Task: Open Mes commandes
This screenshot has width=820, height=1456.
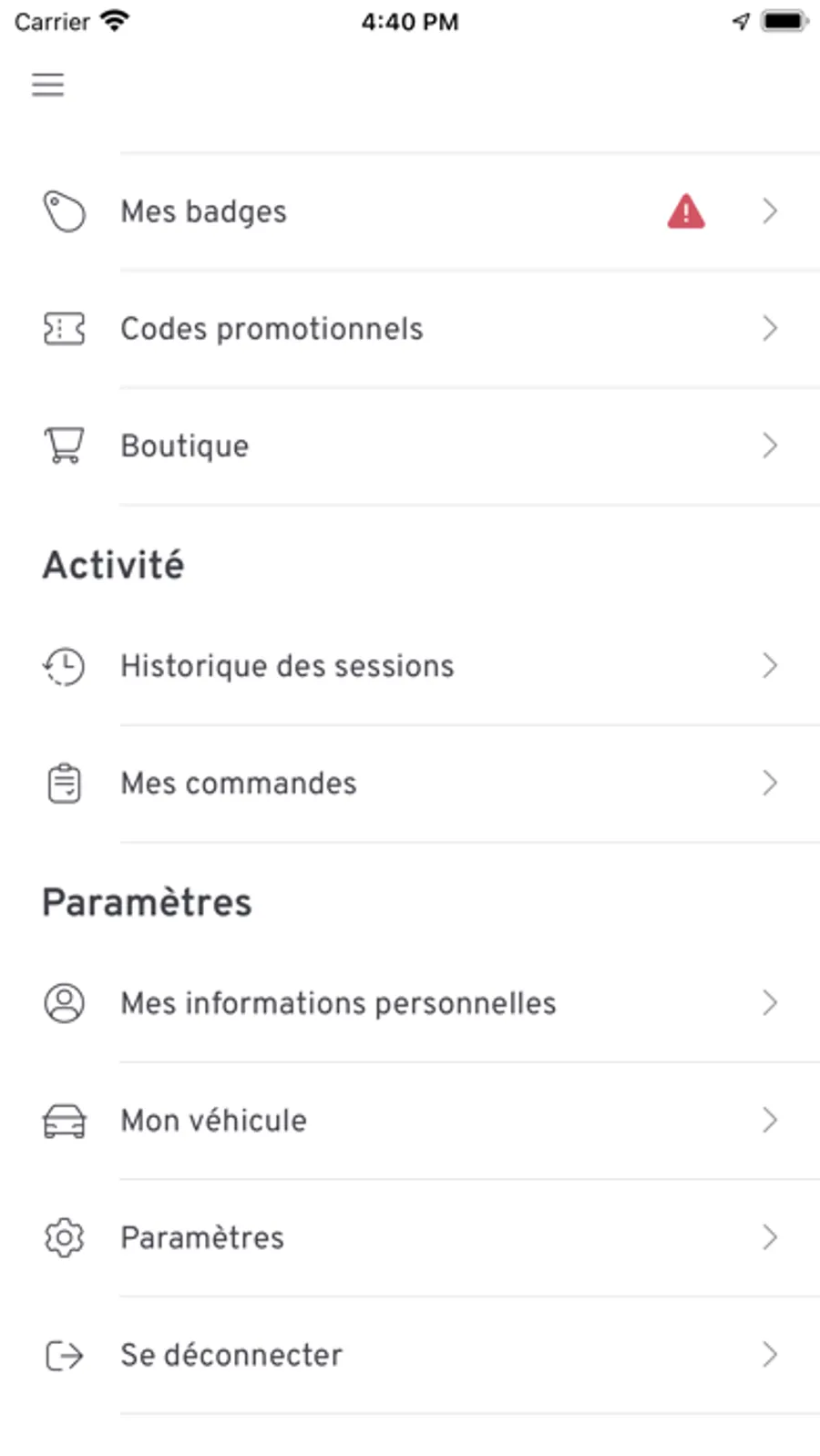Action: pos(239,784)
